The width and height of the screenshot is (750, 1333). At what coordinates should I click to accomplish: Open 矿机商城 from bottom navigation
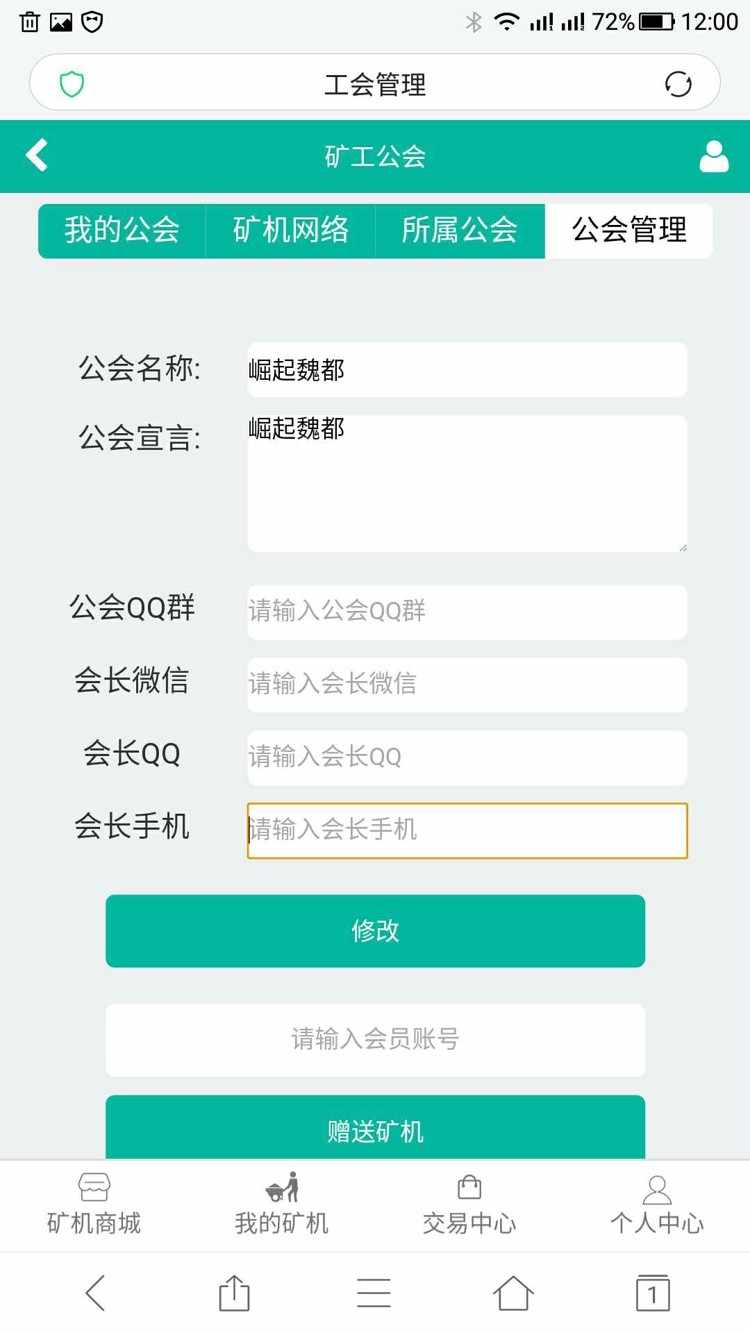[x=93, y=1205]
